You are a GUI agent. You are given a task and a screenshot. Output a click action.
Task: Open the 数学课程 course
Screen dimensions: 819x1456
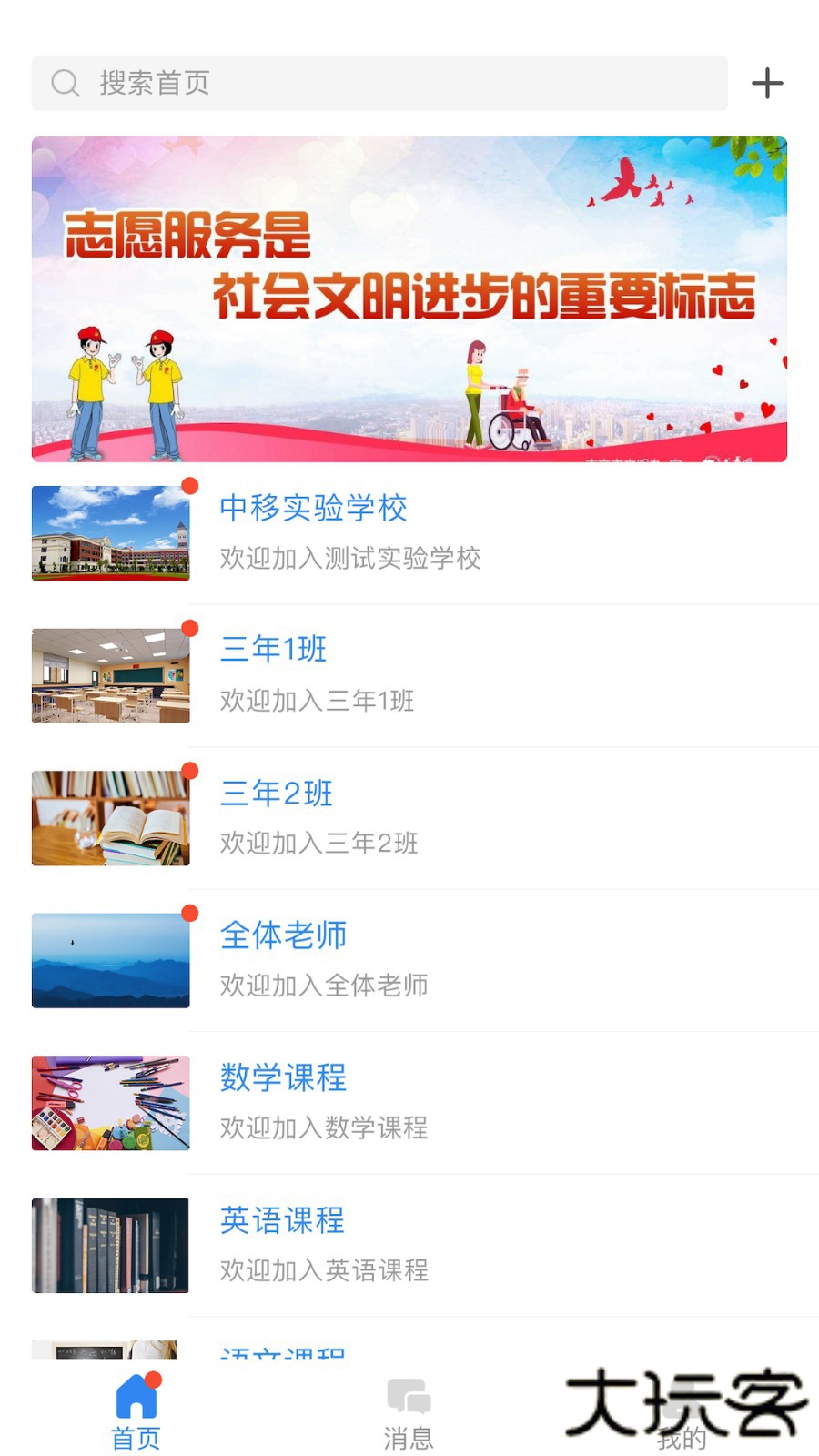pos(284,1078)
